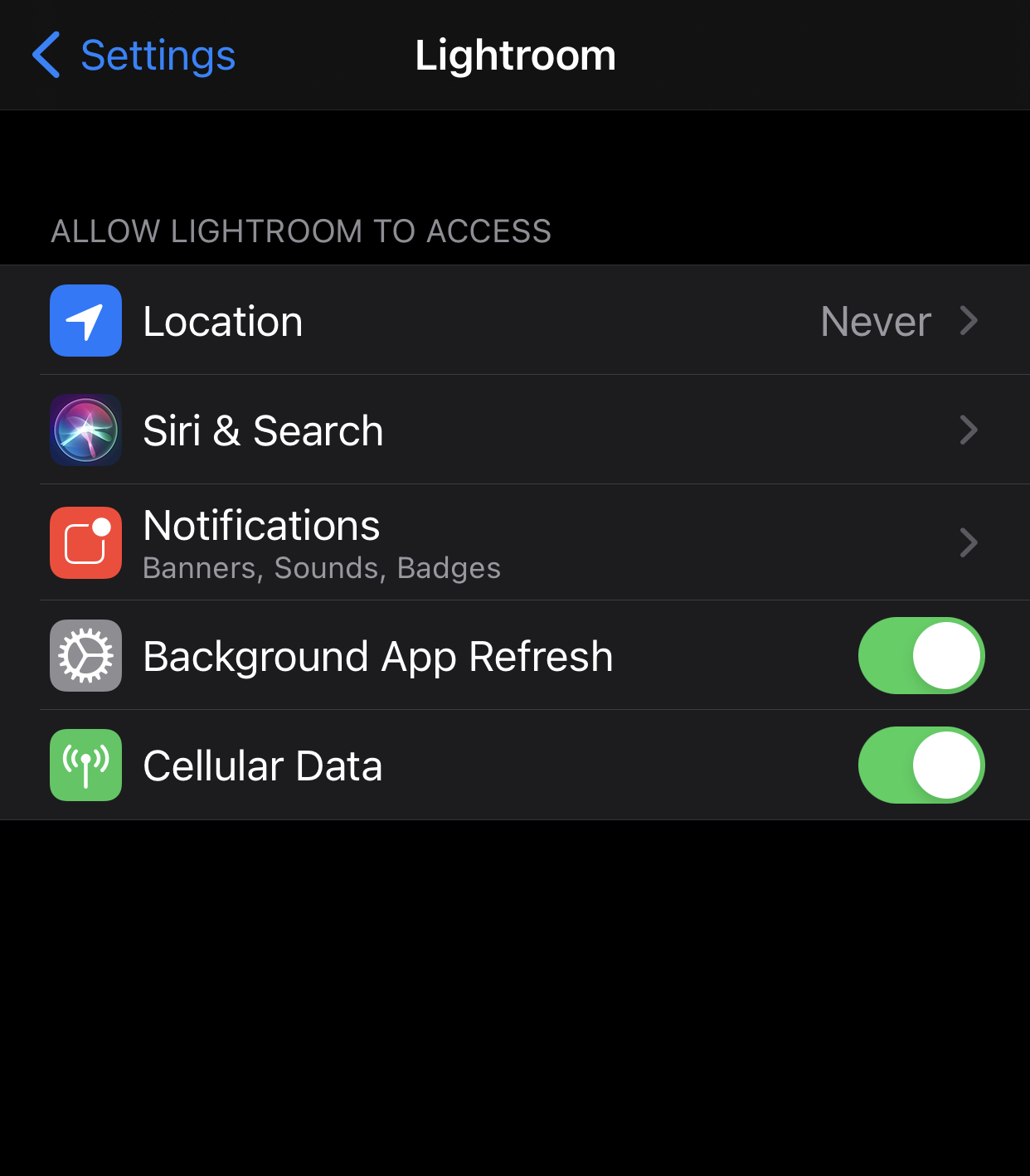Click the back chevron icon
The height and width of the screenshot is (1176, 1030).
46,55
